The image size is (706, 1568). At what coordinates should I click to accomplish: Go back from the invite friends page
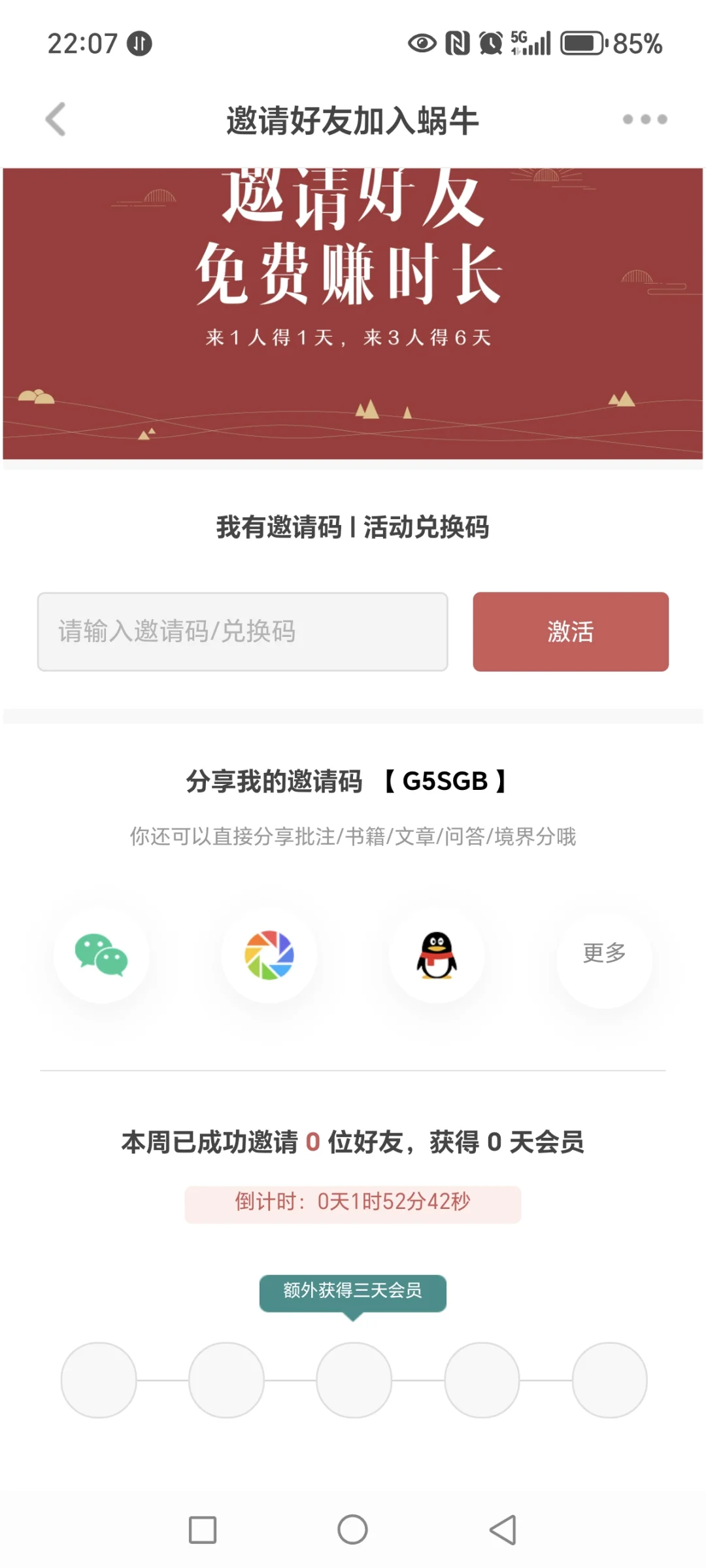tap(56, 120)
